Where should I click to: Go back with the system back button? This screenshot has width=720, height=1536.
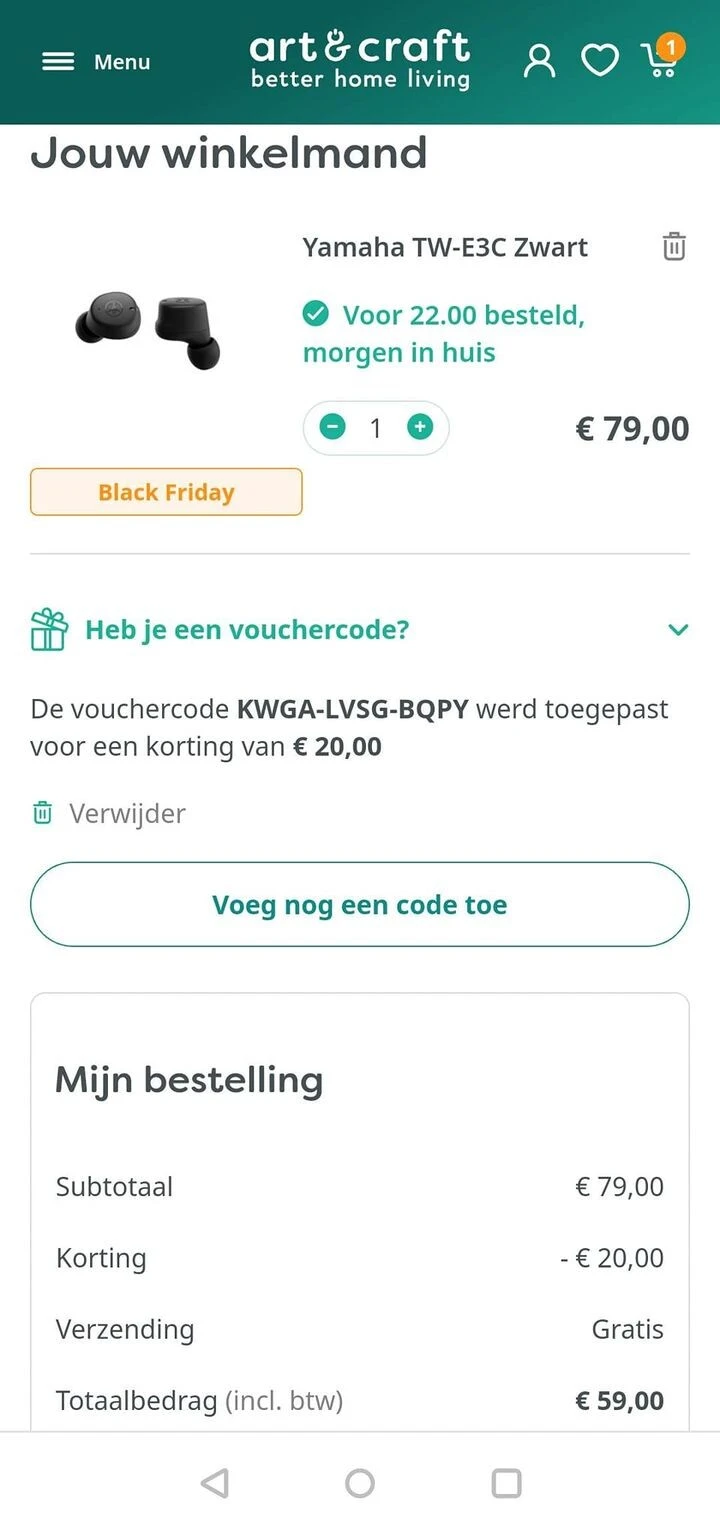coord(214,1483)
